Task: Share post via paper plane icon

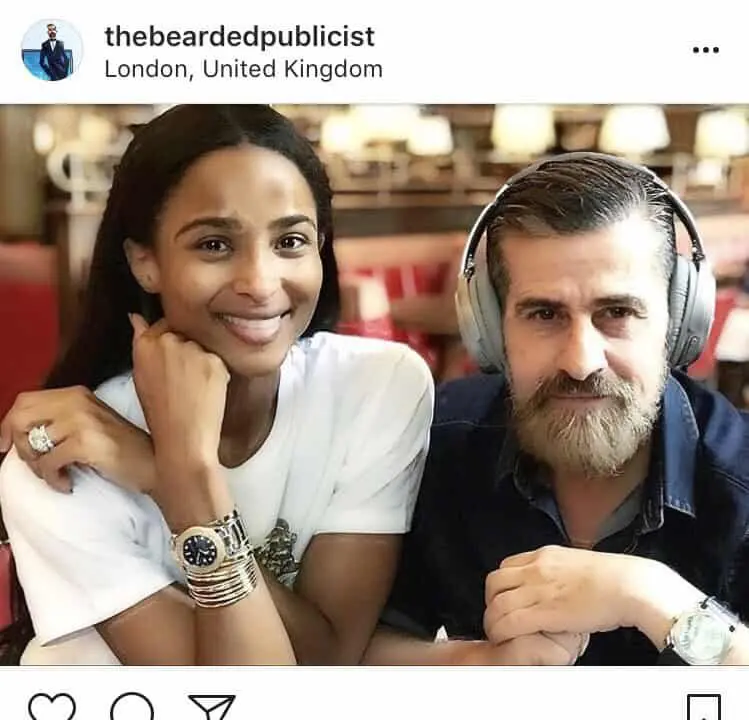Action: (x=212, y=707)
